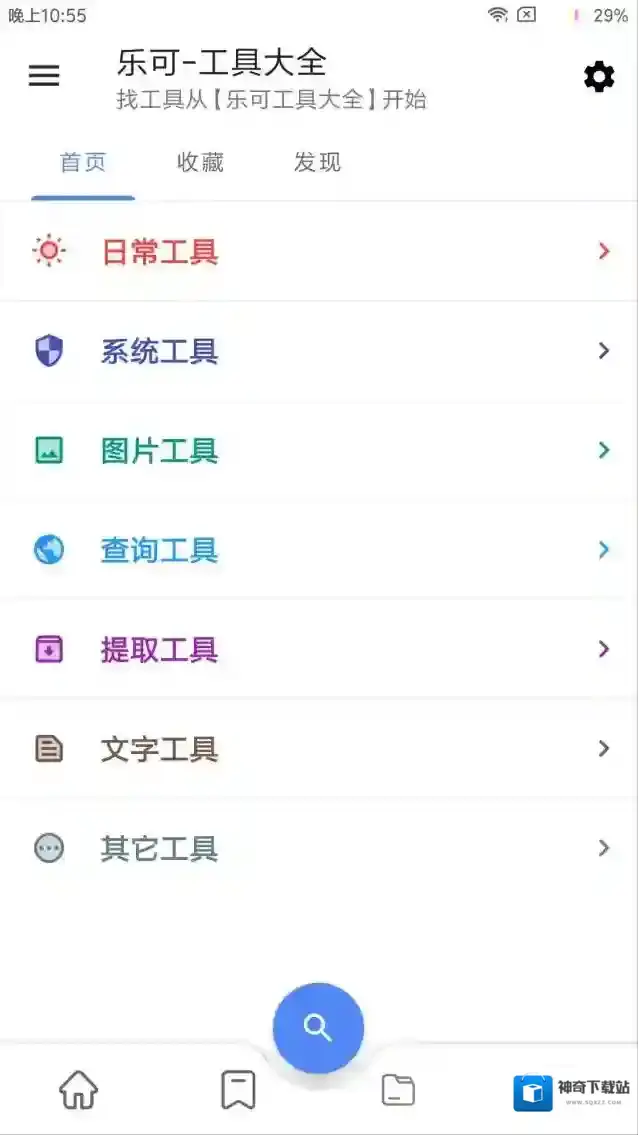Switch to the 收藏 tab
This screenshot has height=1135, width=638.
point(200,163)
